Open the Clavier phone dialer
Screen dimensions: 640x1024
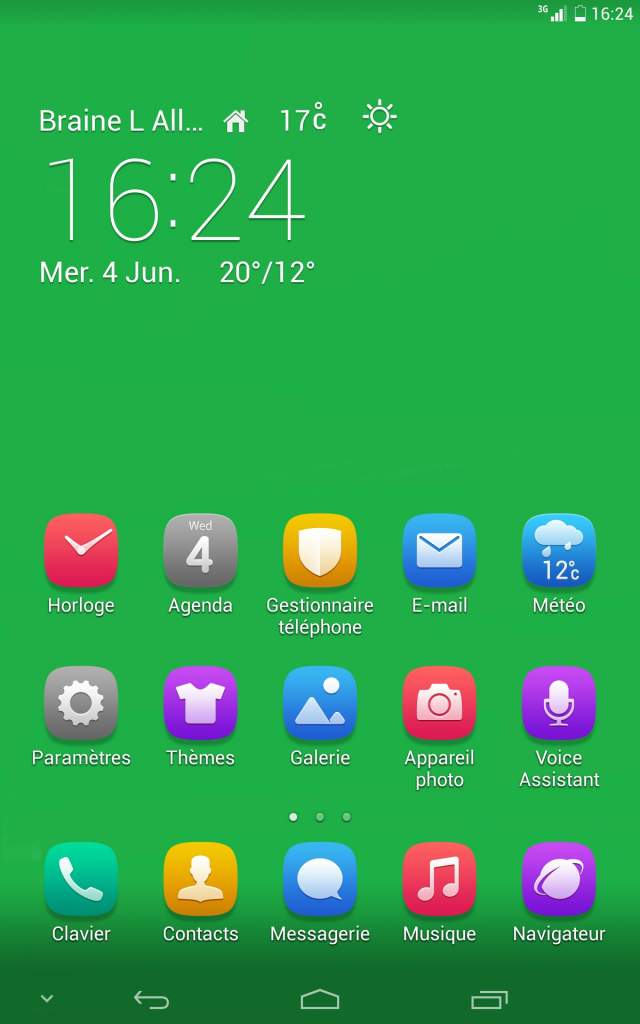pyautogui.click(x=81, y=879)
